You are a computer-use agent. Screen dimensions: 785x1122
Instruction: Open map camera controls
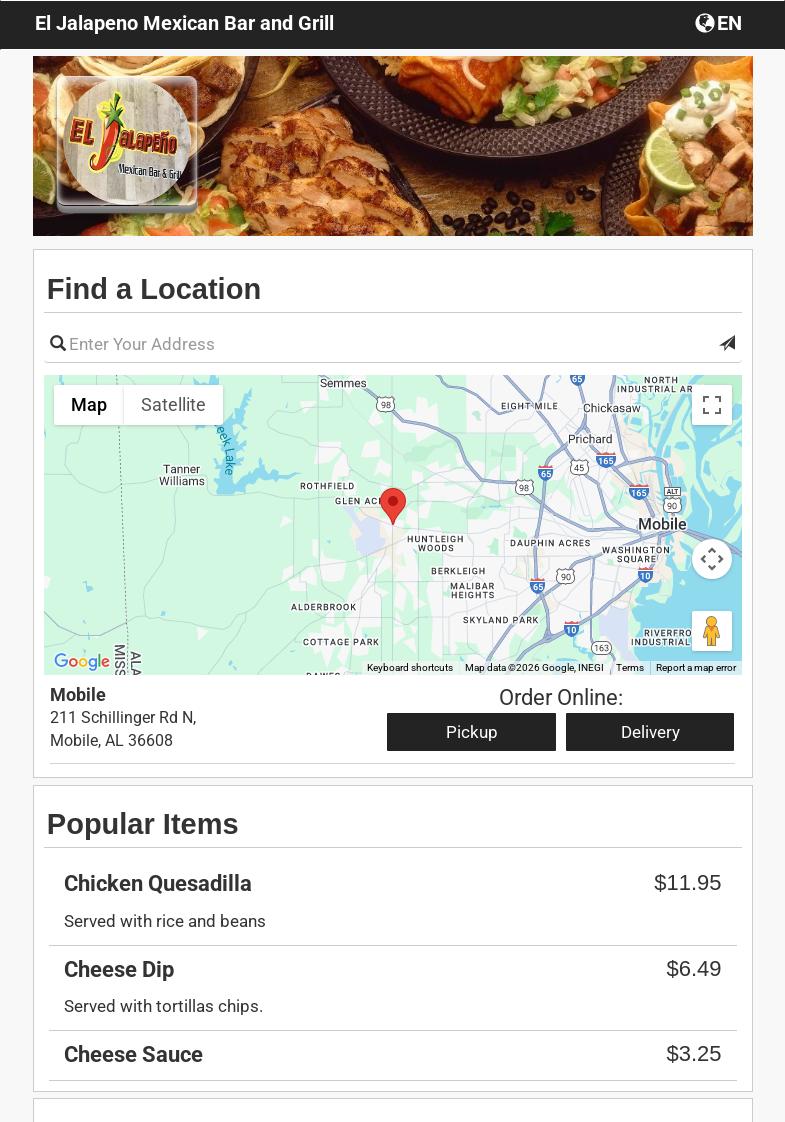(x=712, y=559)
